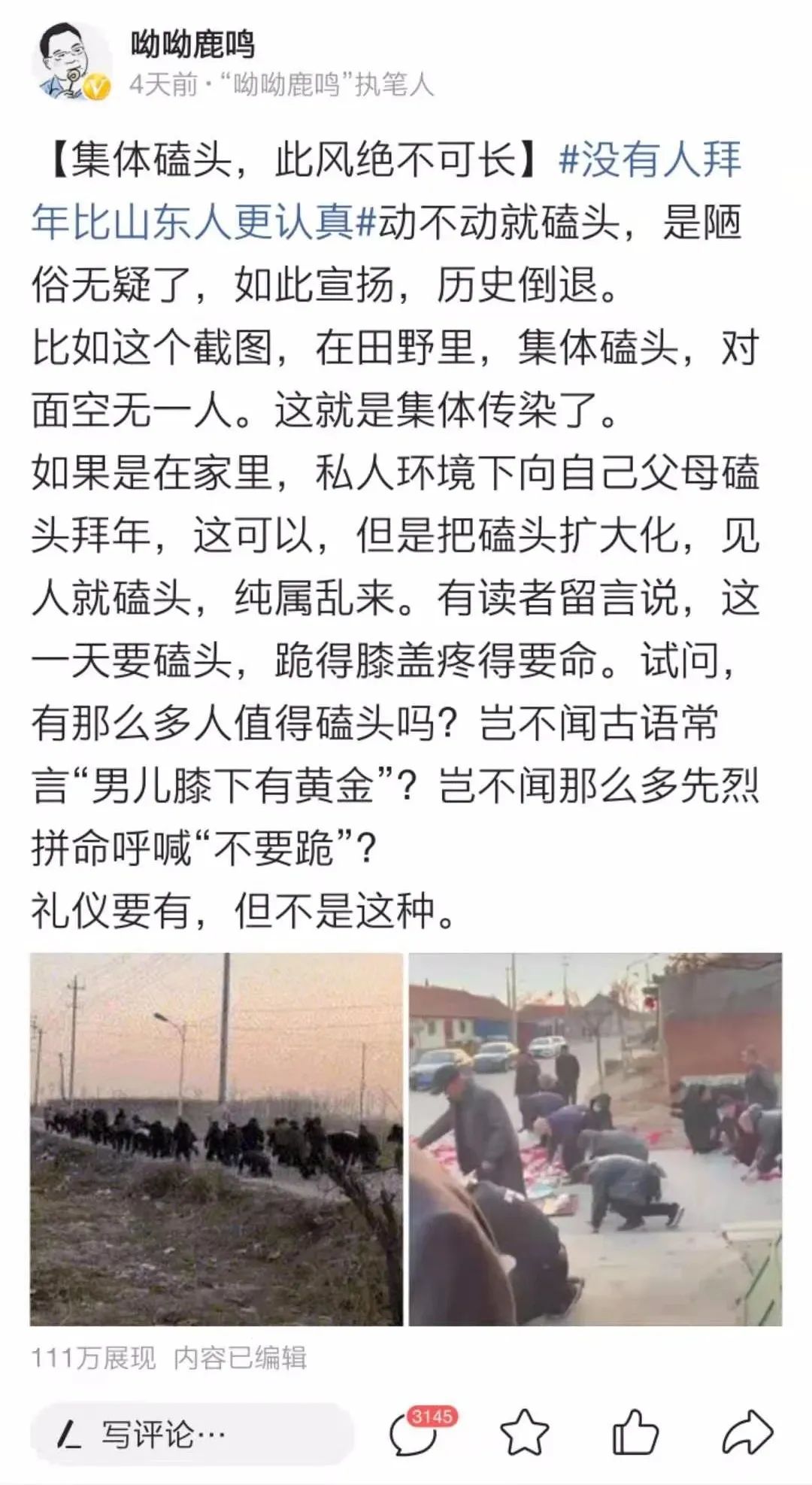Viewport: 812px width, 1485px height.
Task: Tap the 写评论 comment box
Action: click(192, 1434)
